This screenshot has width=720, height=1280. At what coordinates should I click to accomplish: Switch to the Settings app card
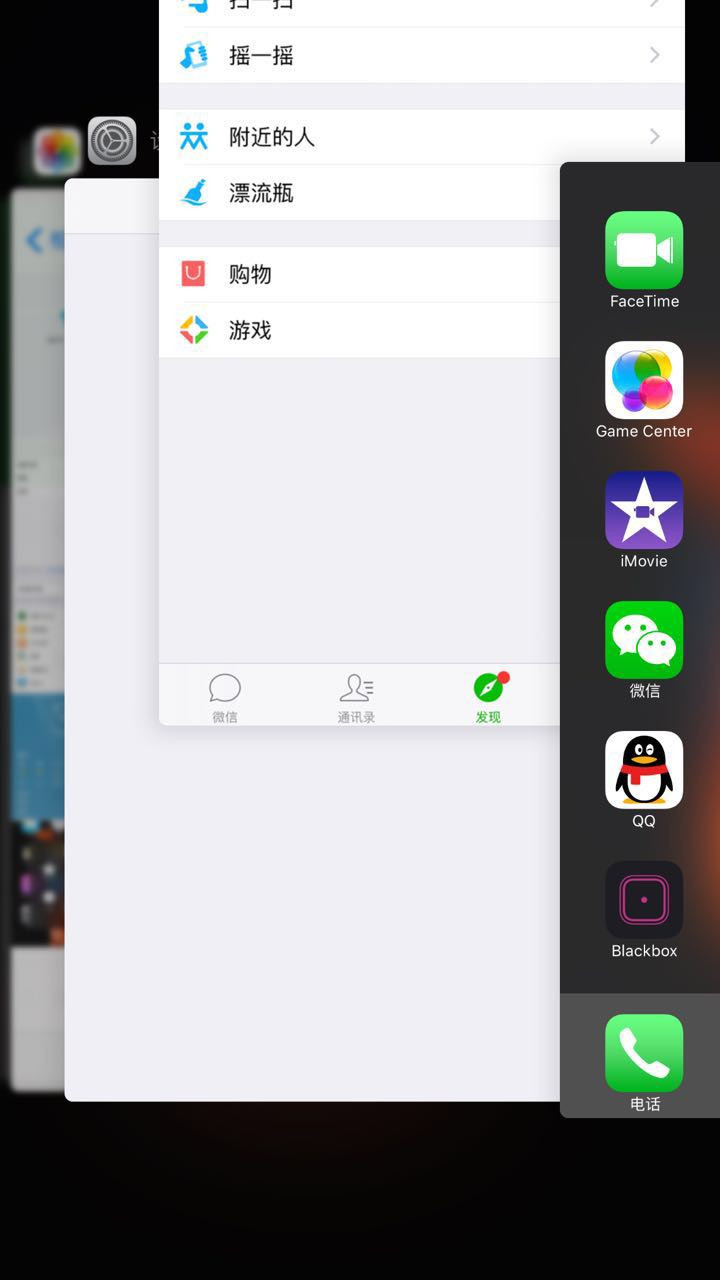coord(112,141)
